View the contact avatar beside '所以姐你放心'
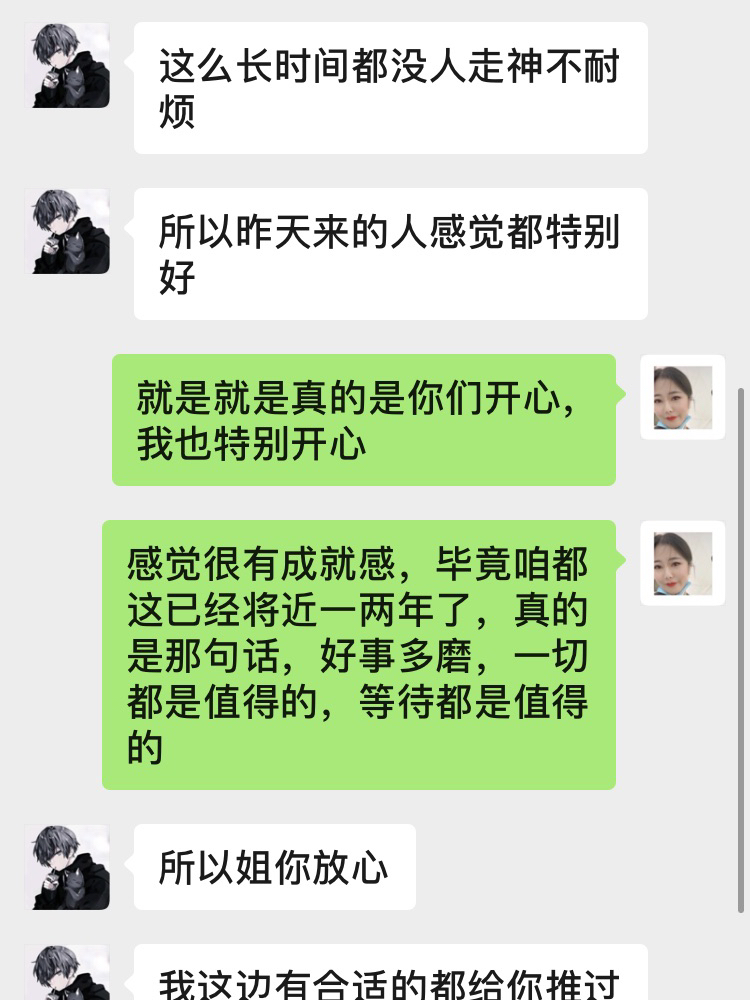 [67, 867]
